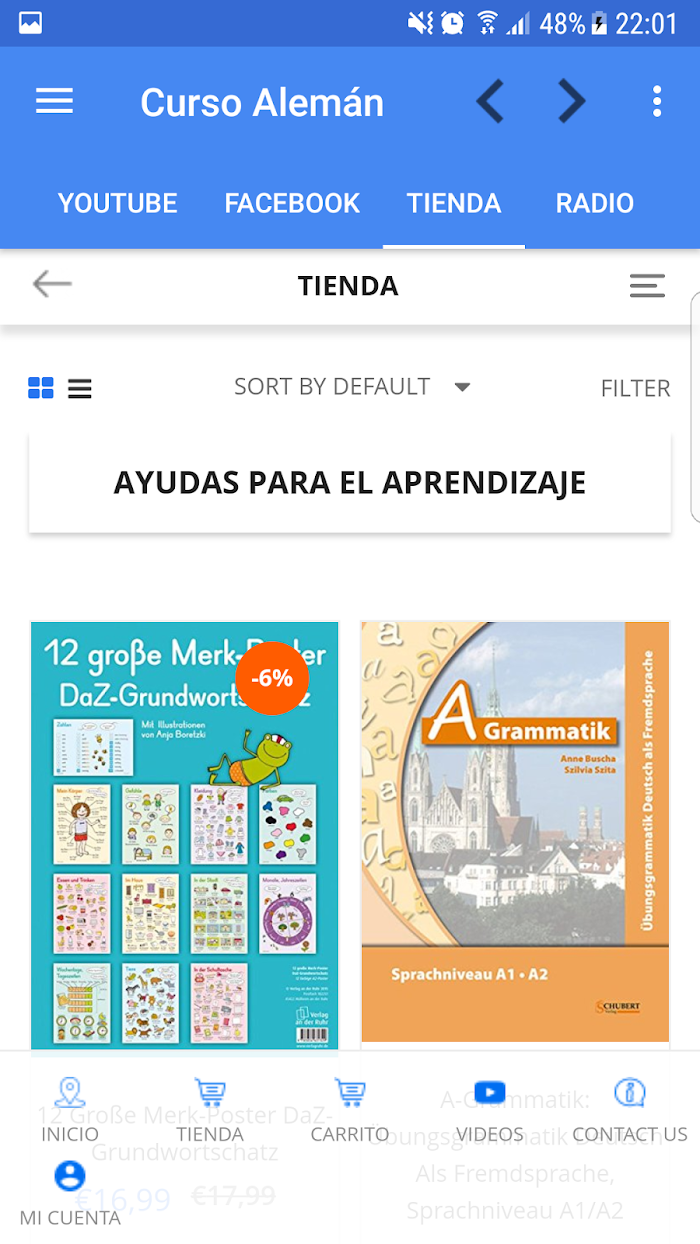Open the Videos section
The image size is (700, 1244).
pyautogui.click(x=490, y=1110)
